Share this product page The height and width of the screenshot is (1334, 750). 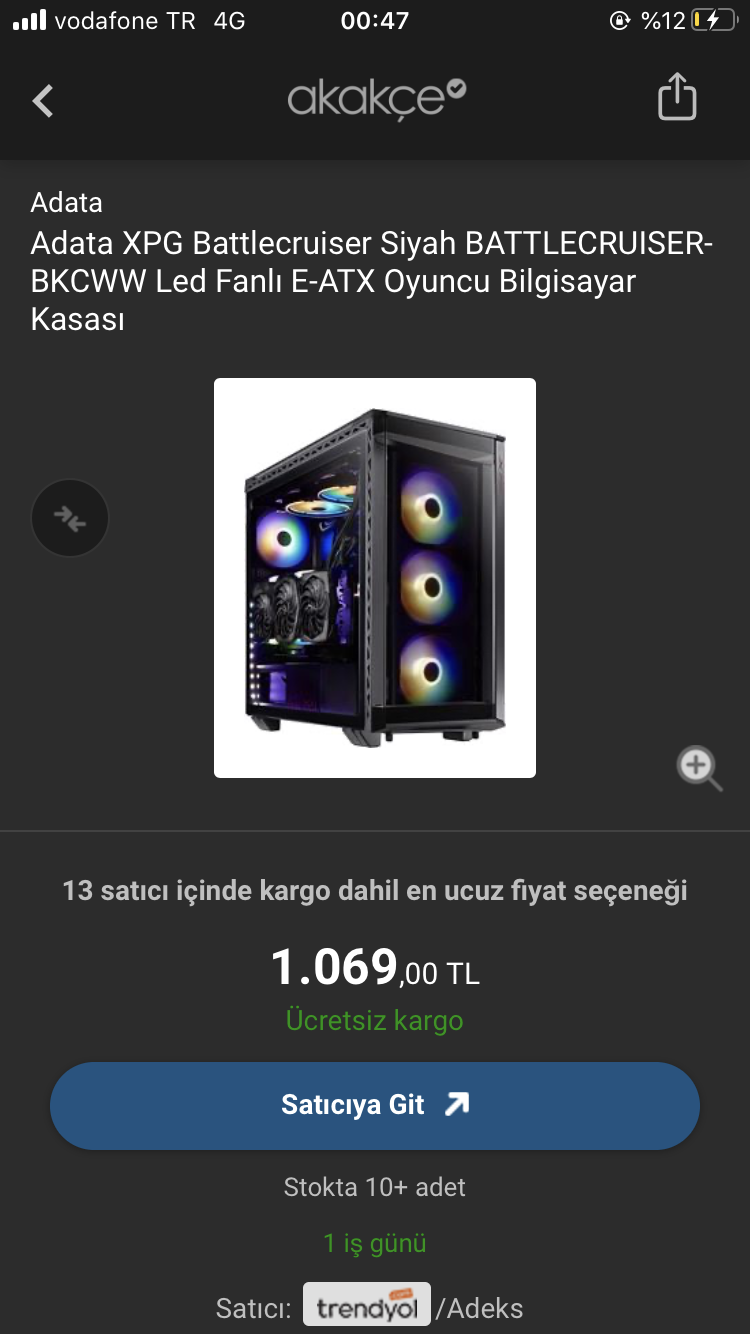pyautogui.click(x=677, y=98)
